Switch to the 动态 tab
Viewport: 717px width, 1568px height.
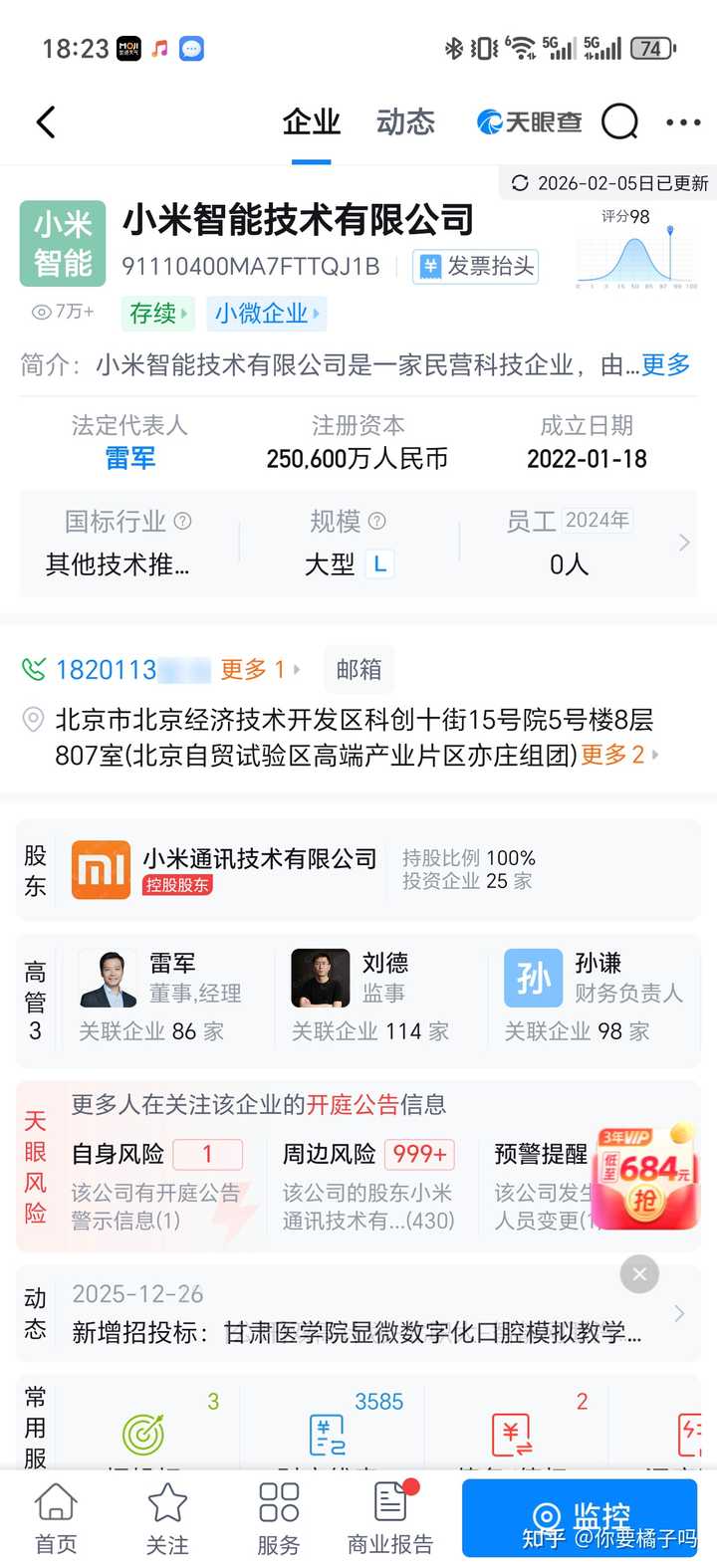click(x=405, y=122)
